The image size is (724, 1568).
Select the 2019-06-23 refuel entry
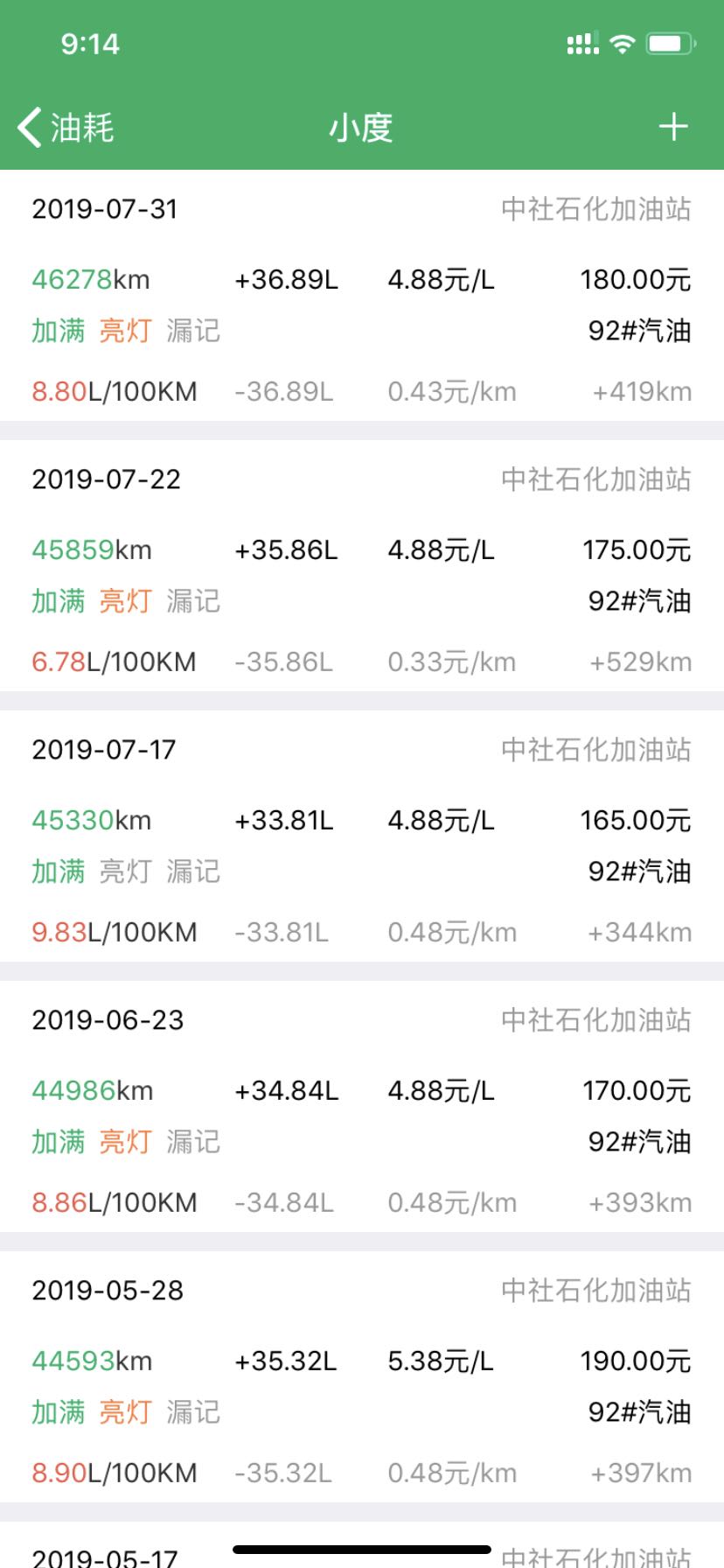click(362, 1109)
